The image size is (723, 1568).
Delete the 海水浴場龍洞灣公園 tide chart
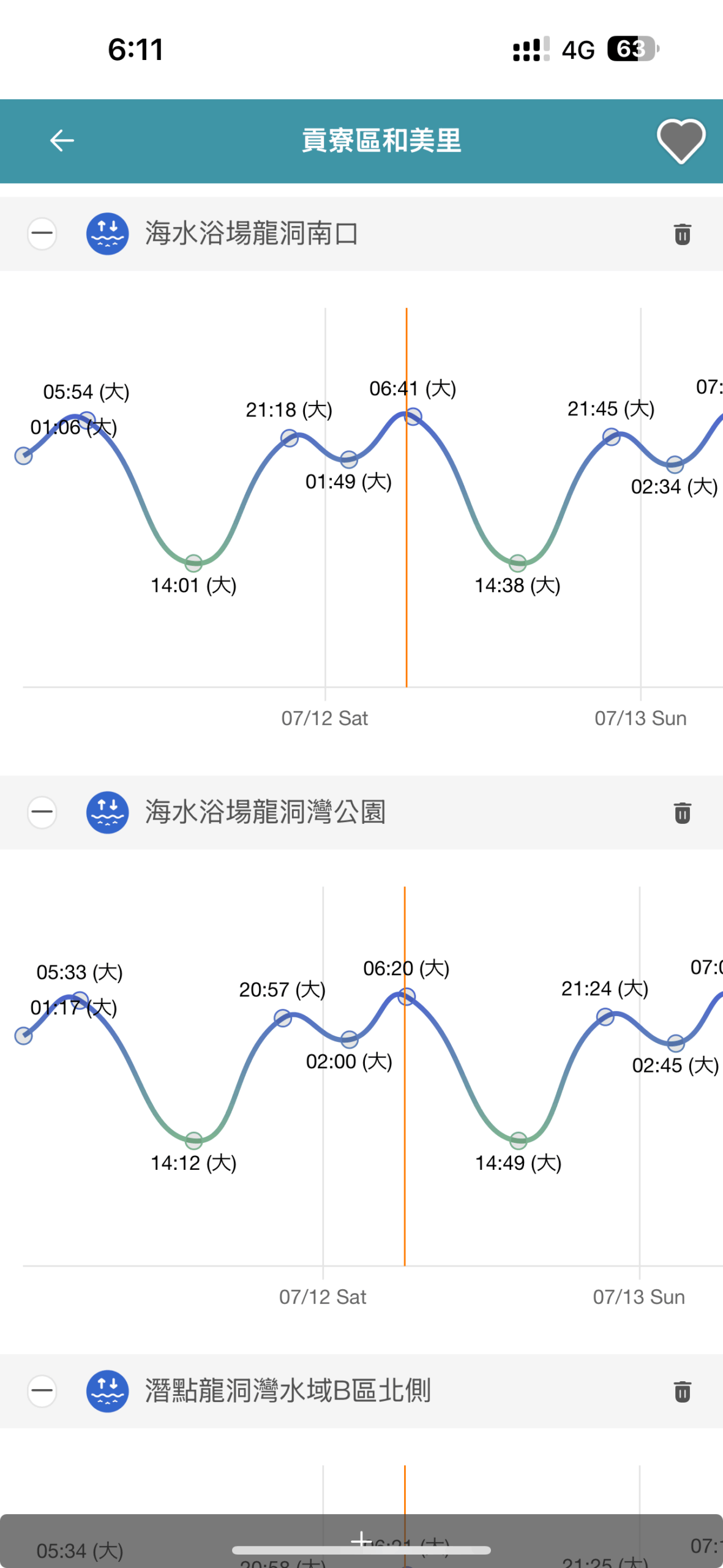683,813
